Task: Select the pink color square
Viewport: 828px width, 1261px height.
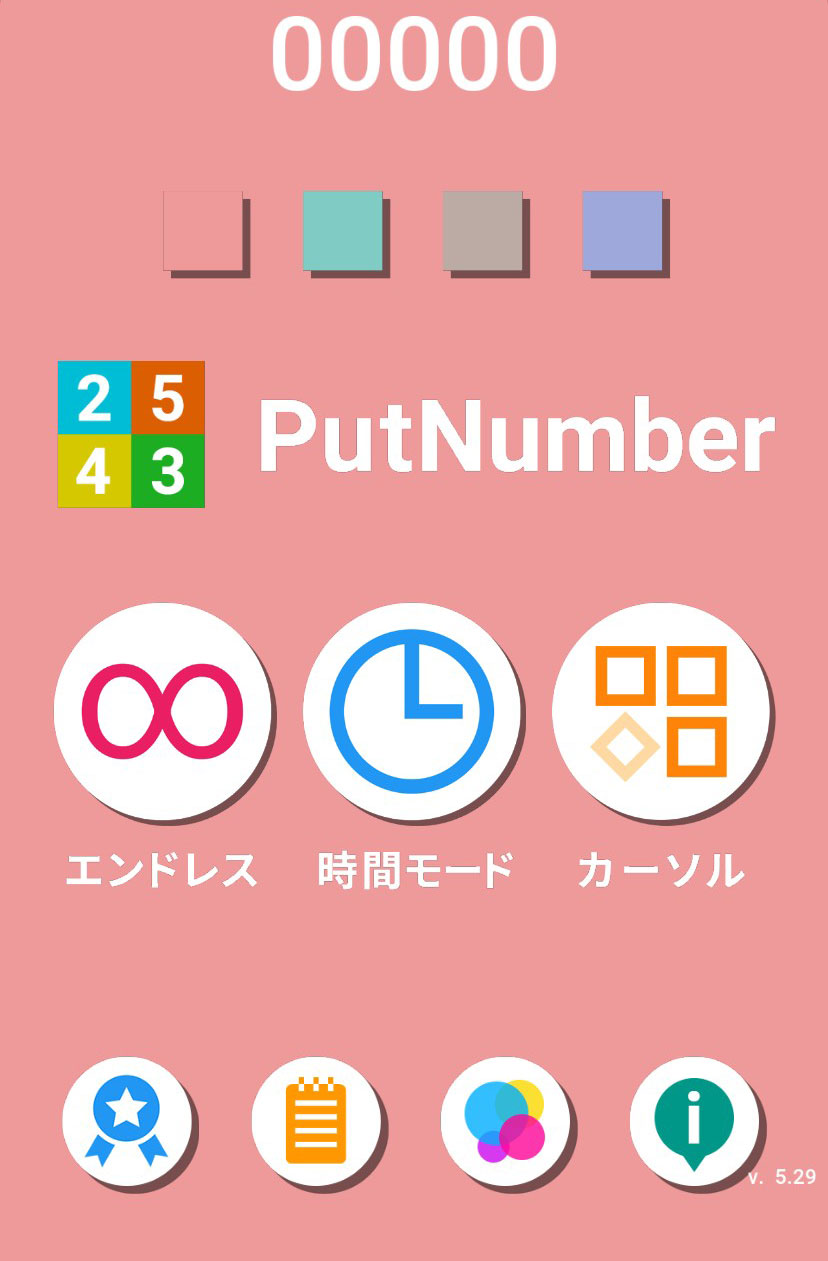Action: 205,229
